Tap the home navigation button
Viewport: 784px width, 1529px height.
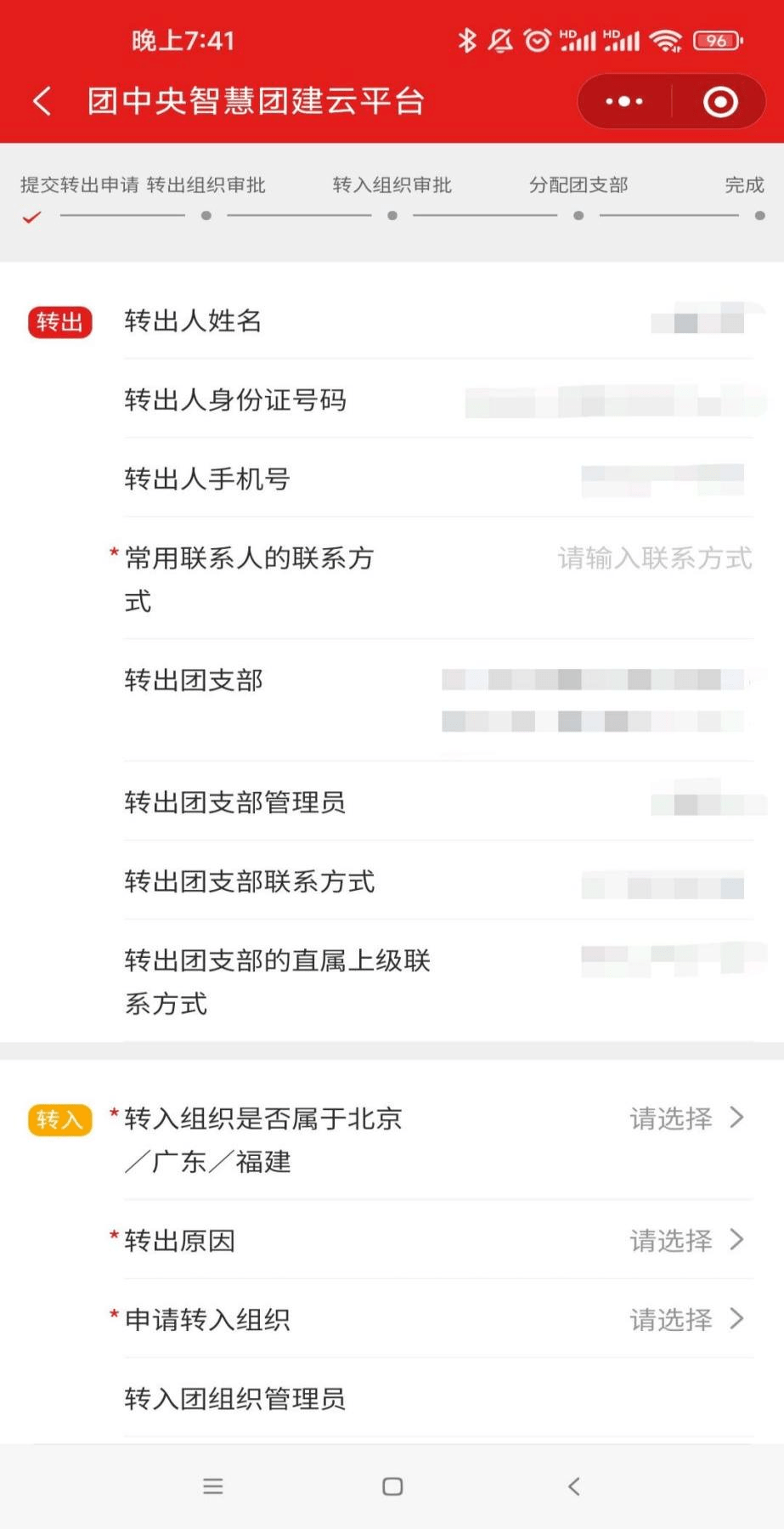392,1486
